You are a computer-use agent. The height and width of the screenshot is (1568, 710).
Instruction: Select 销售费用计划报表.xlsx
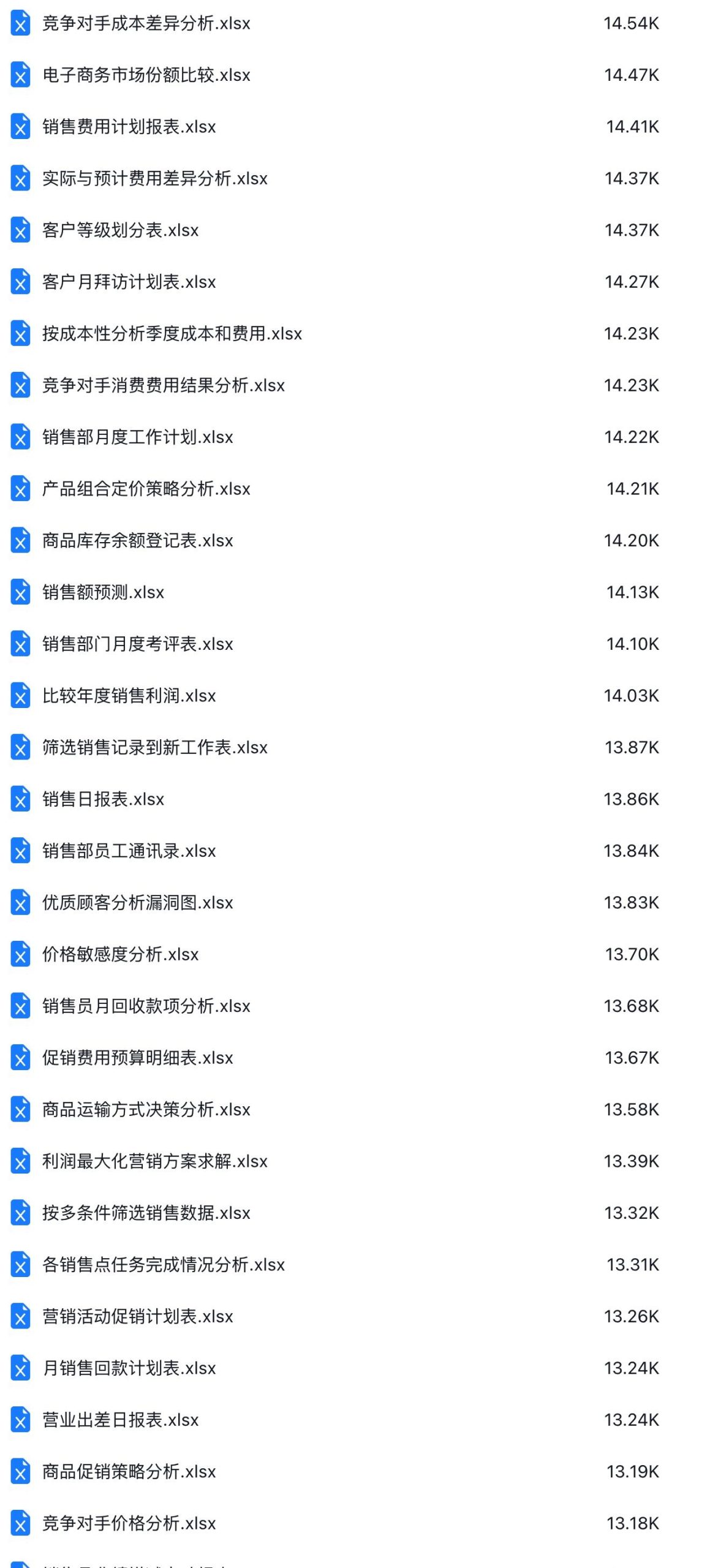(x=129, y=127)
